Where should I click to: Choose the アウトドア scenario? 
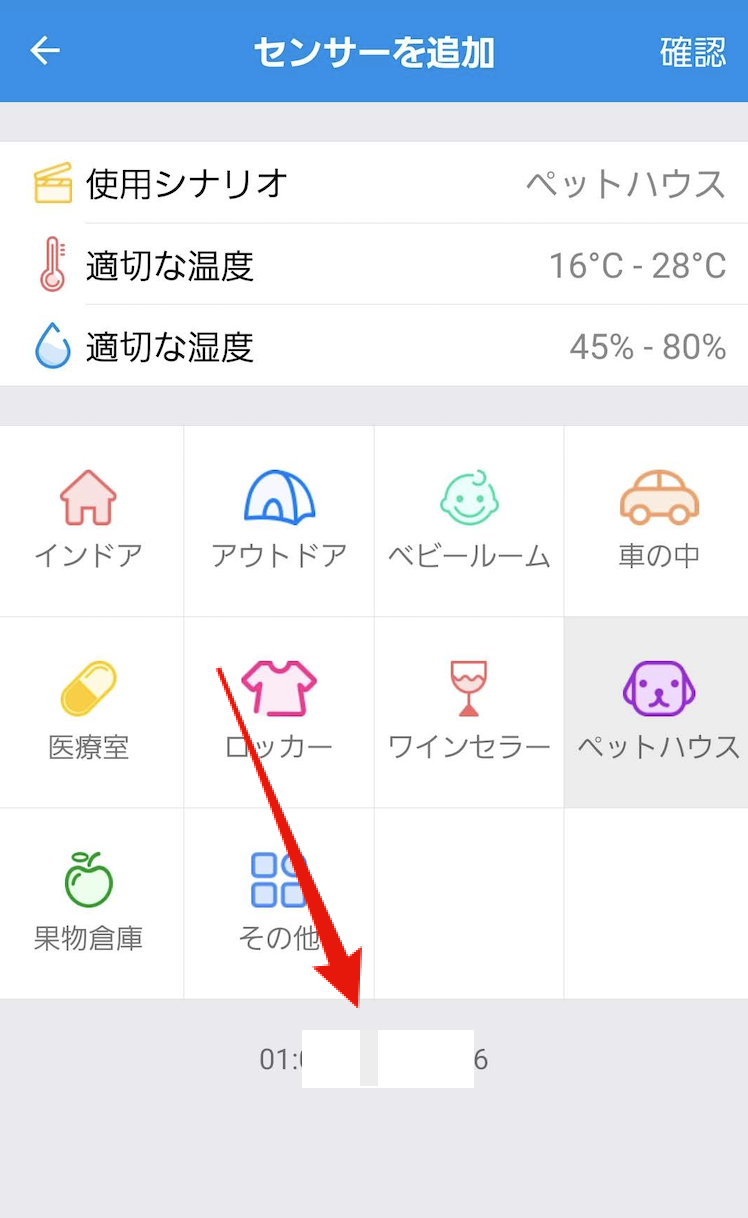tap(279, 520)
